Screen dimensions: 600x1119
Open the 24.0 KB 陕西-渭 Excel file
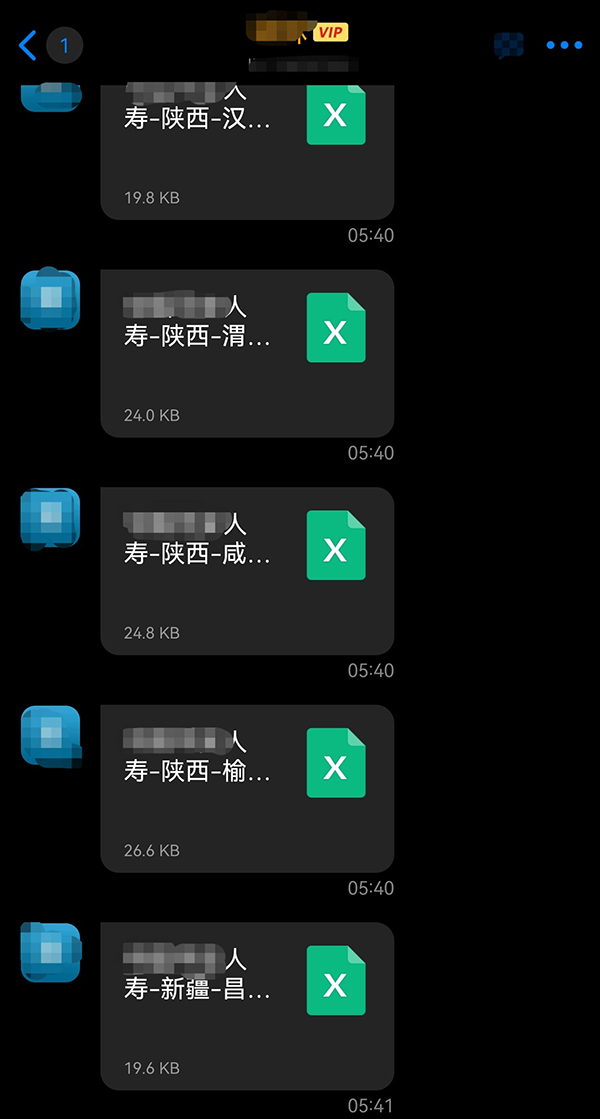(x=247, y=353)
